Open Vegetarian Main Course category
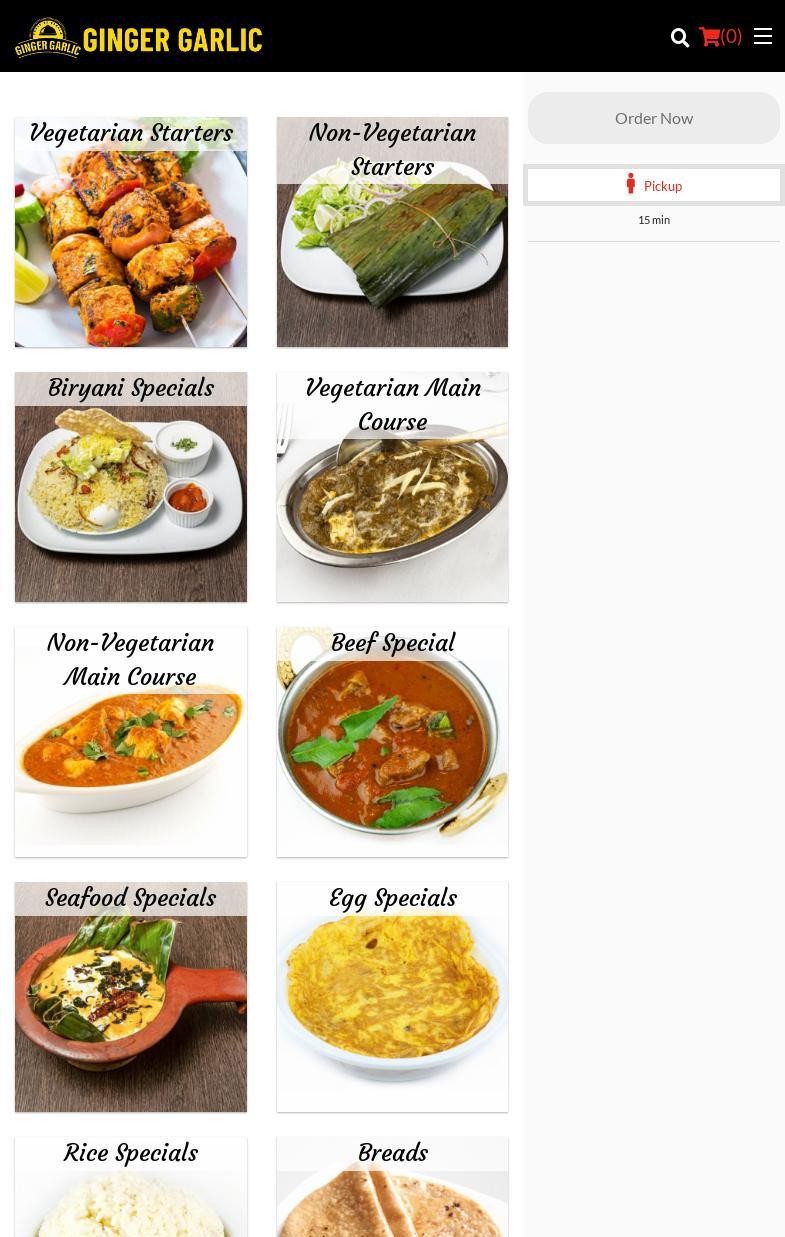 [x=392, y=487]
